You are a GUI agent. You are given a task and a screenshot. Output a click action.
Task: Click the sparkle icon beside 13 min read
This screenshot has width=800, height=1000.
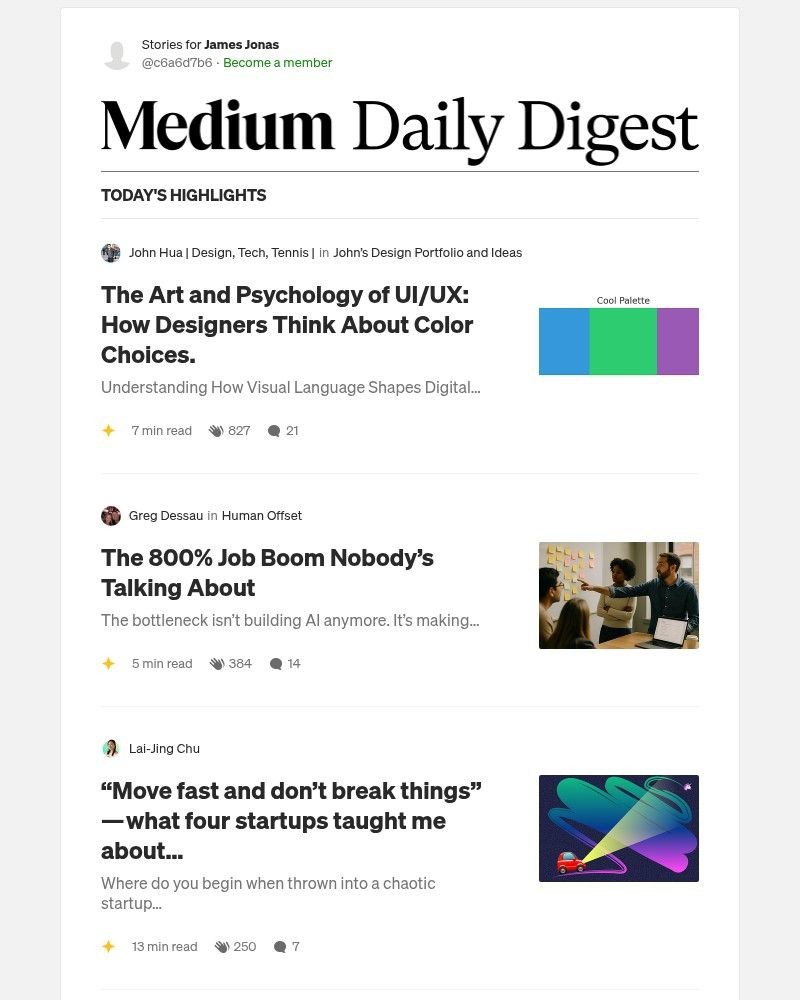(109, 946)
